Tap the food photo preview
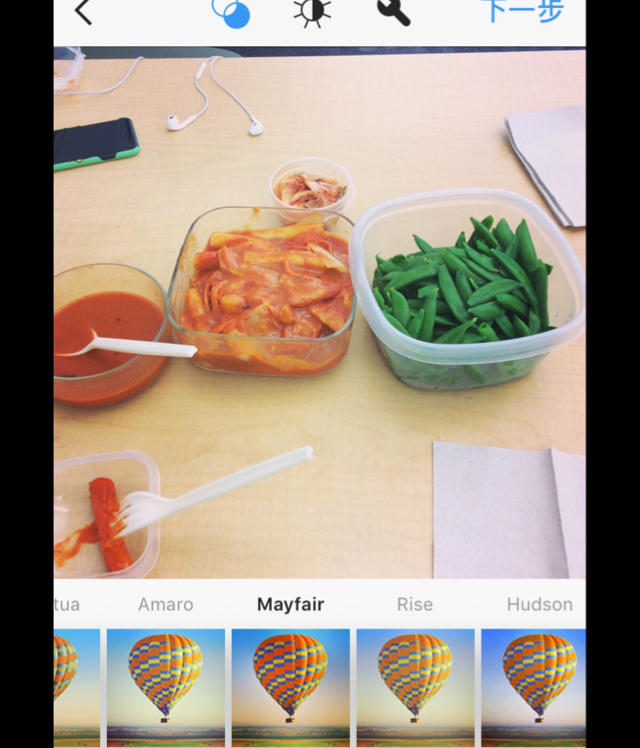Viewport: 640px width, 748px height. tap(320, 312)
